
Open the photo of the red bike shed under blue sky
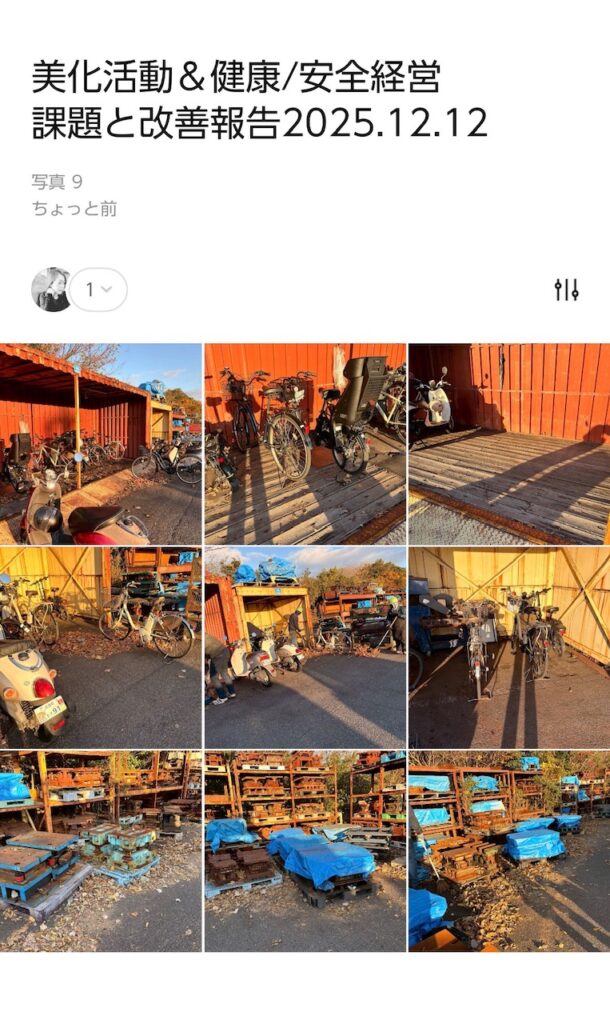(101, 444)
